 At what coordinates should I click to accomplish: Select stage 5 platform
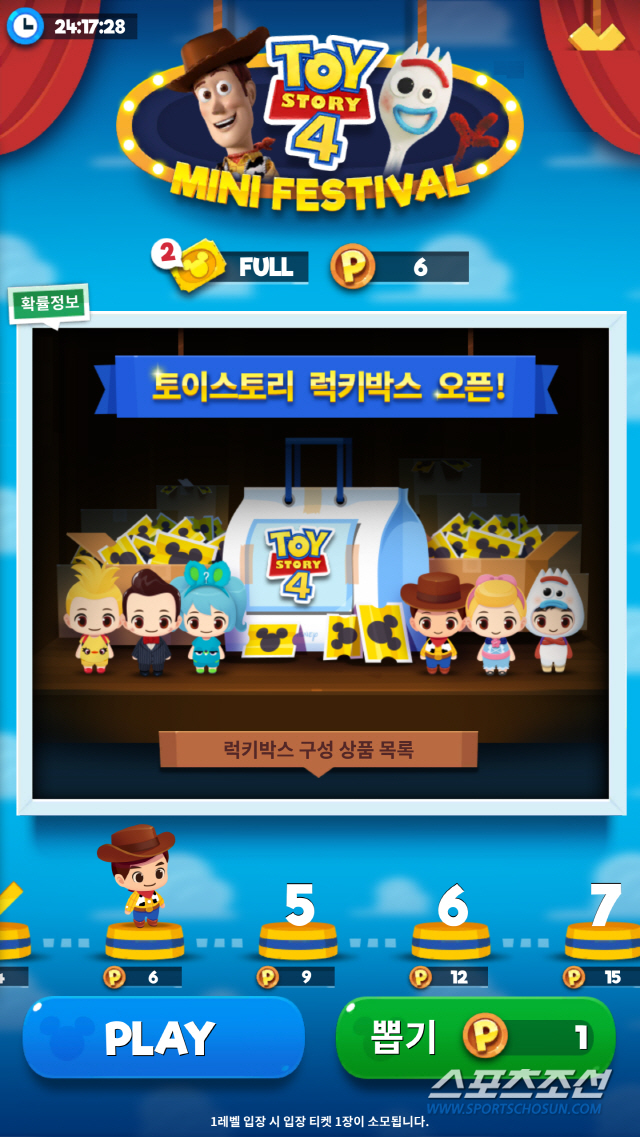click(298, 939)
